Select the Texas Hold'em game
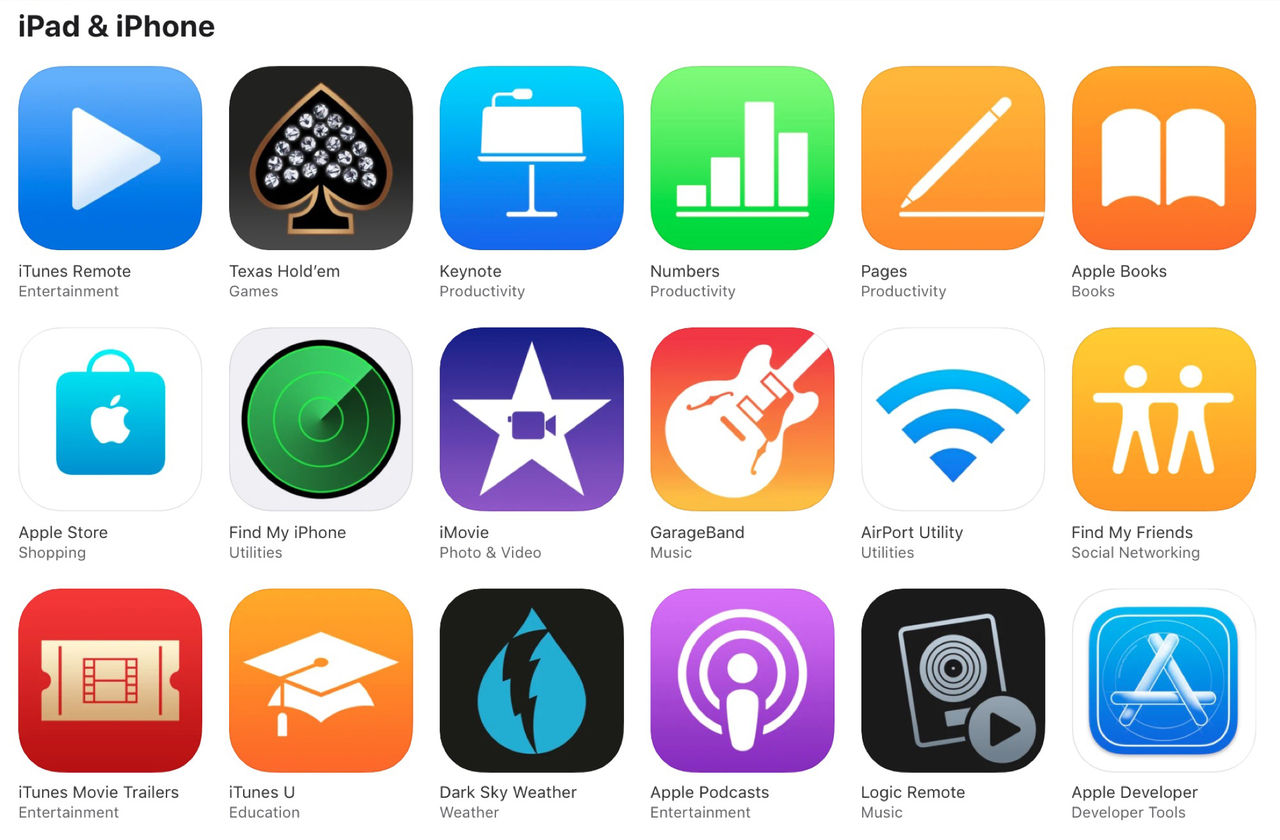 pyautogui.click(x=320, y=158)
